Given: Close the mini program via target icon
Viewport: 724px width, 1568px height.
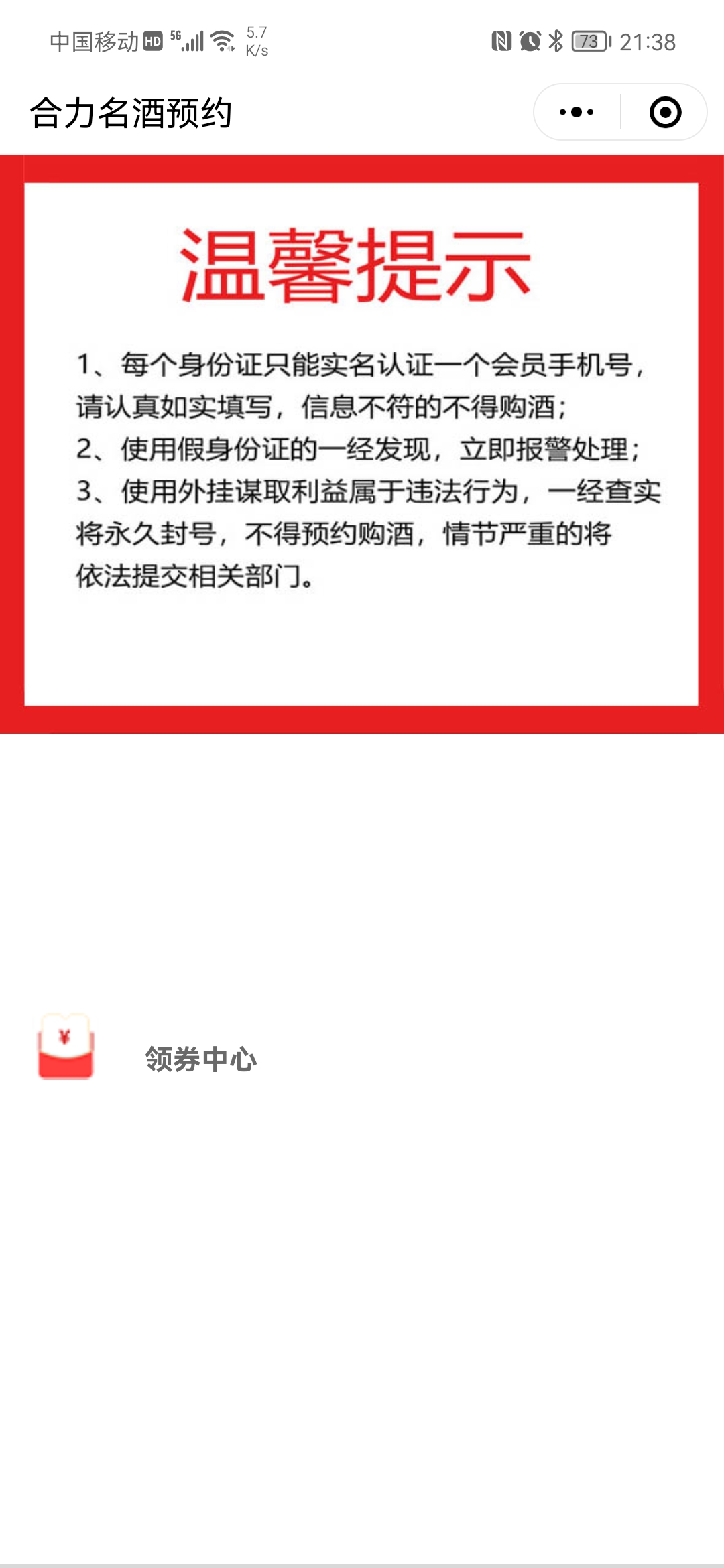Looking at the screenshot, I should coord(665,112).
